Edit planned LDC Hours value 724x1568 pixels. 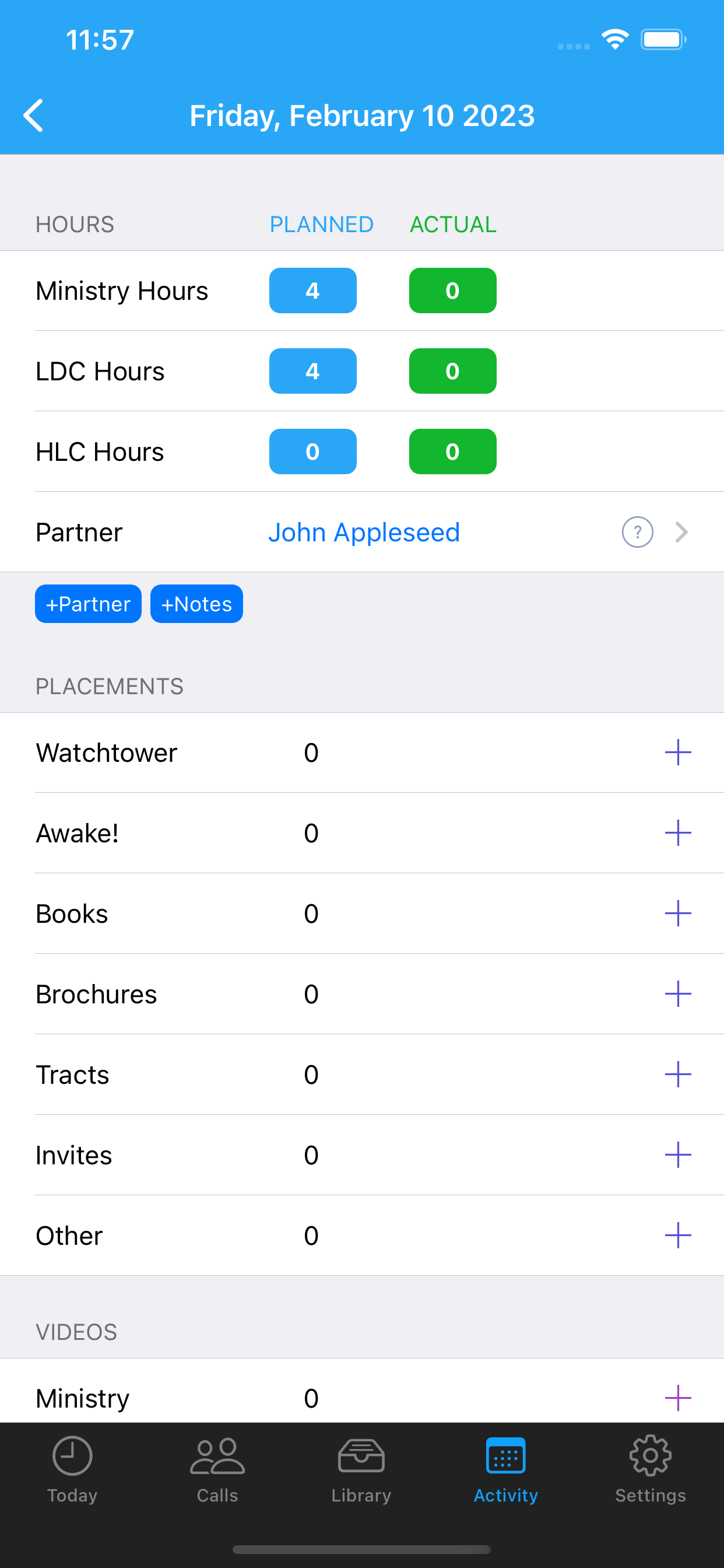click(312, 370)
